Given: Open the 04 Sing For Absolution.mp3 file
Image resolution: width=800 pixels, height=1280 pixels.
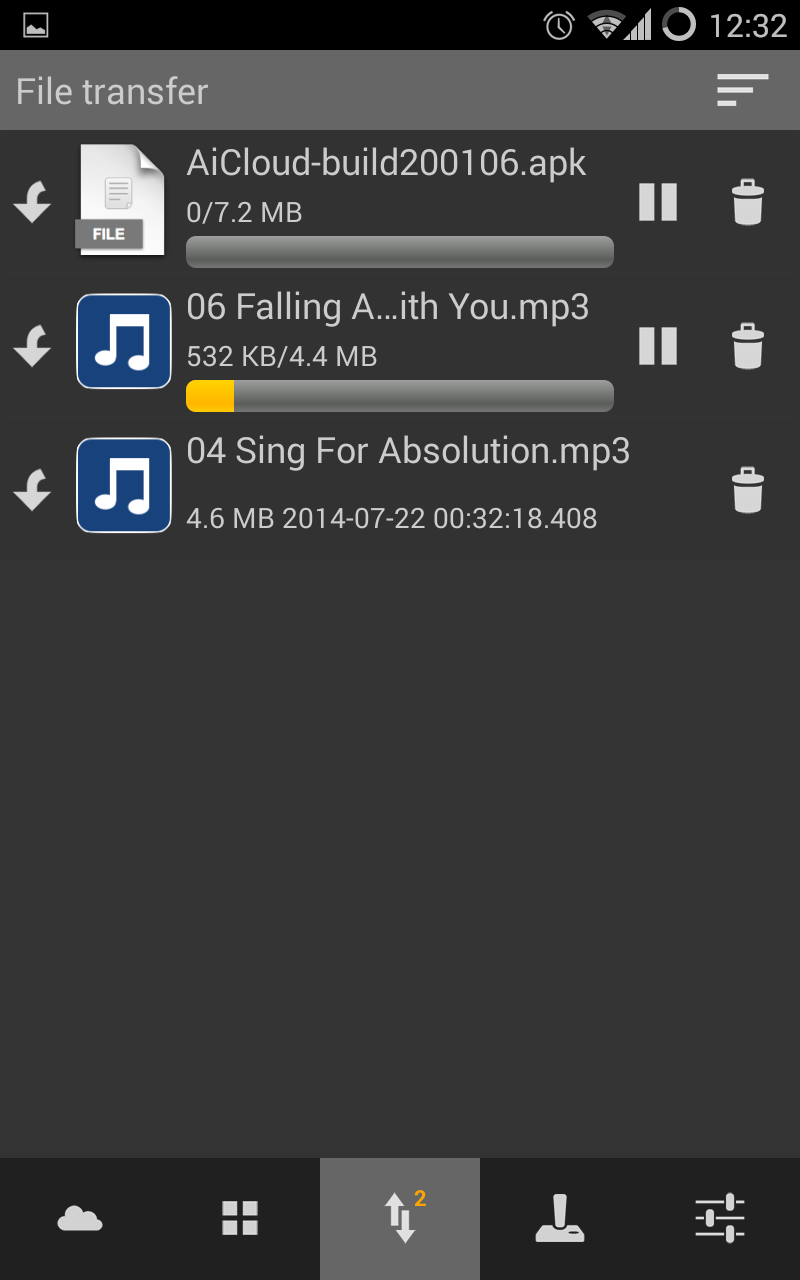Looking at the screenshot, I should tap(407, 453).
